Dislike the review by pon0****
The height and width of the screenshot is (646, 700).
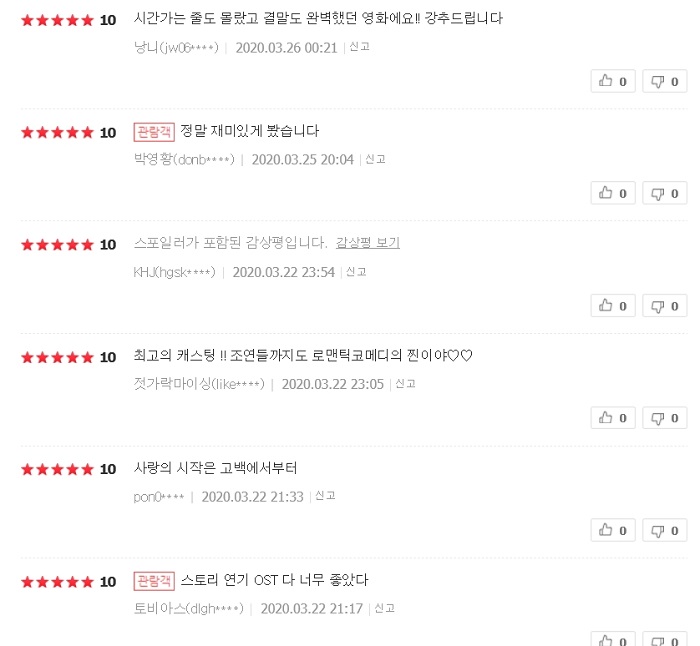point(664,530)
